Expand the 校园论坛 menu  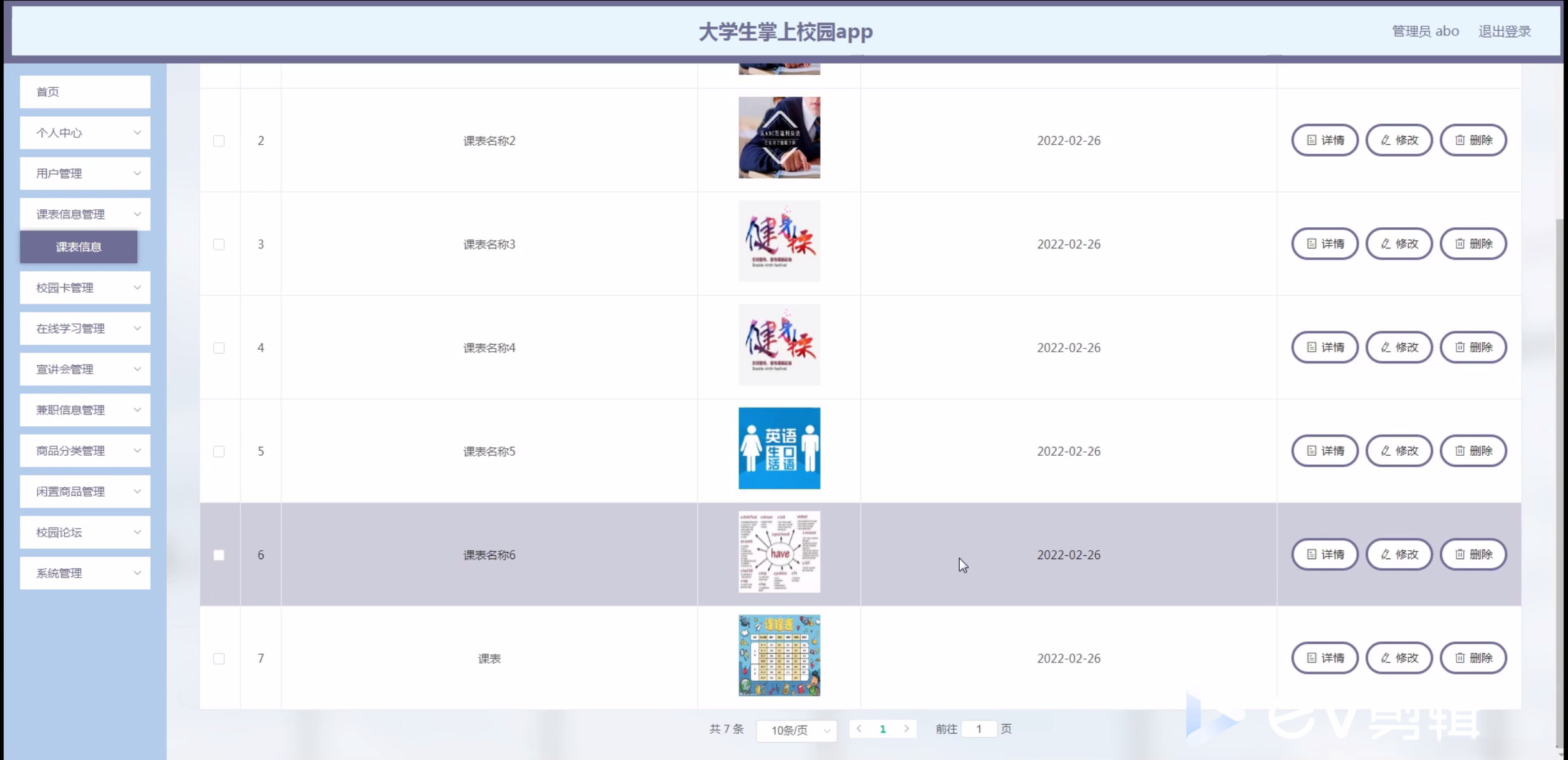85,532
